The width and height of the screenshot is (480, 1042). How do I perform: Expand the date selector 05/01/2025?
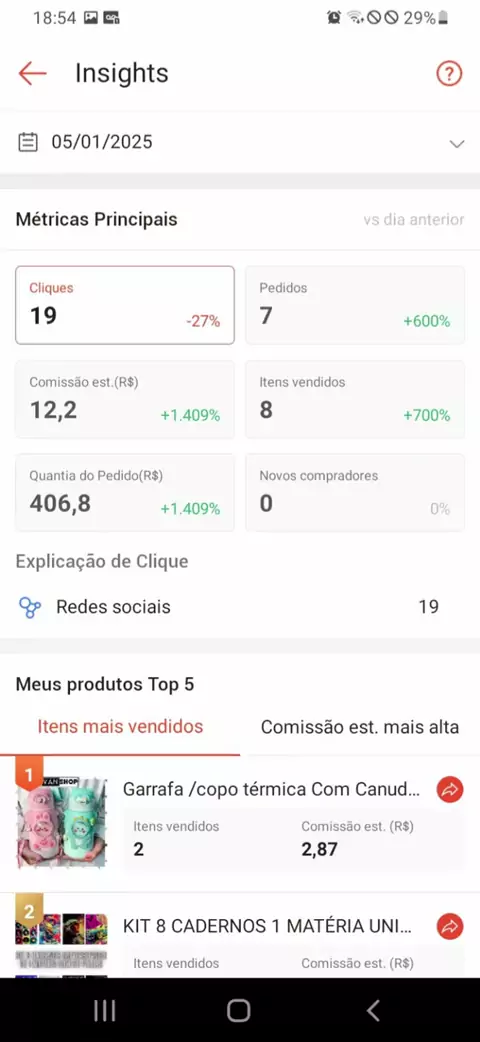click(240, 142)
